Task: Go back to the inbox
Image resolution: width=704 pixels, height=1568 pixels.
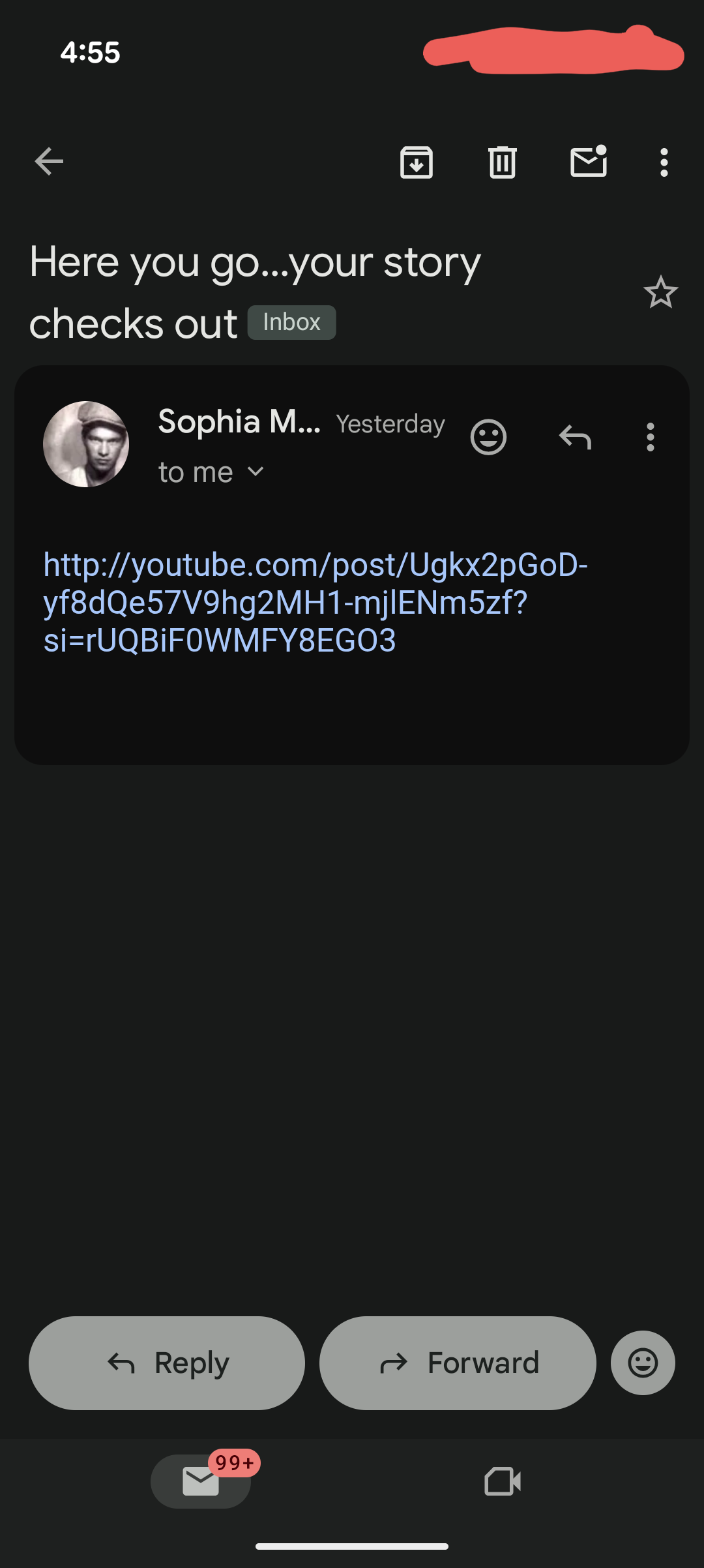Action: tap(49, 162)
